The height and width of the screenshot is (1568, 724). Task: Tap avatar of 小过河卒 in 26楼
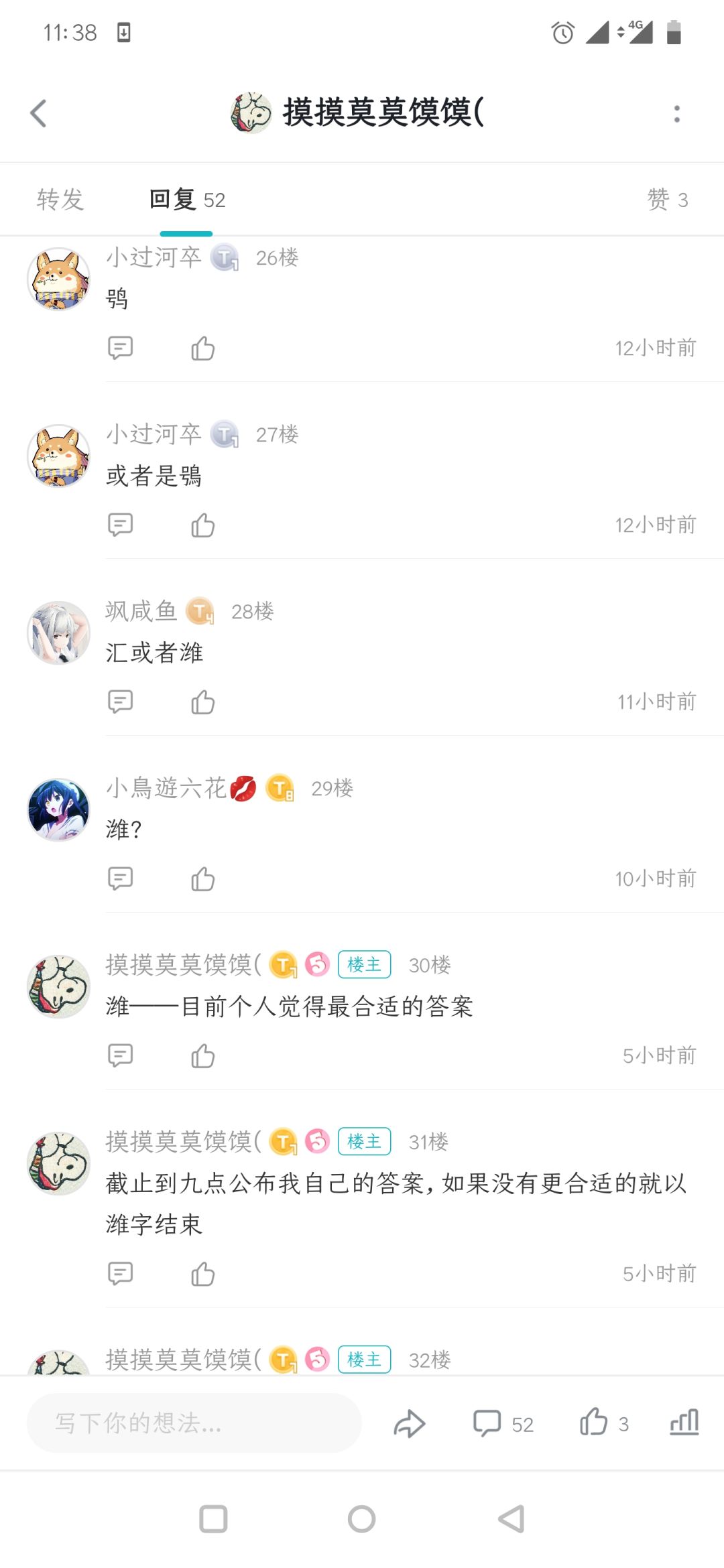58,278
